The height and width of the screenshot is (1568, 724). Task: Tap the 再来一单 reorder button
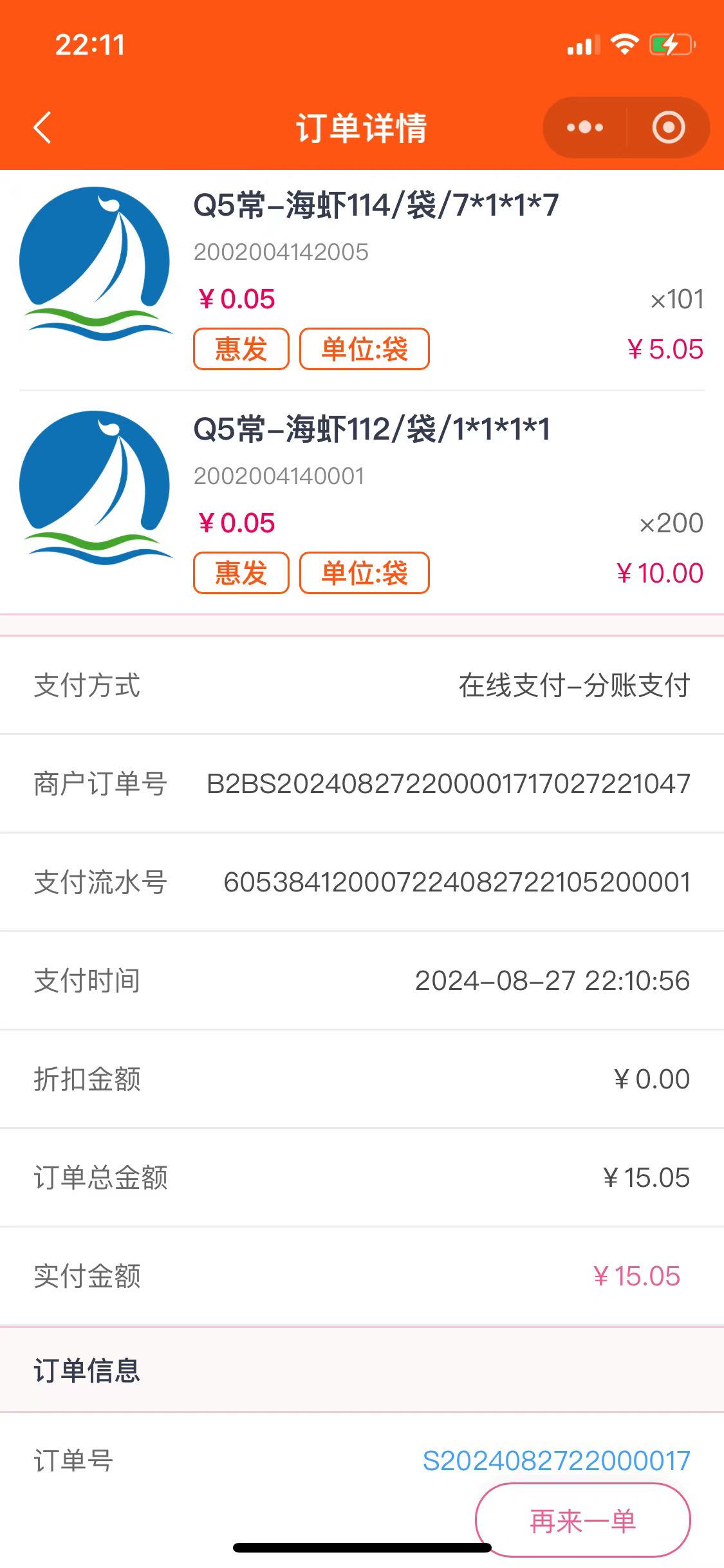coord(582,1520)
